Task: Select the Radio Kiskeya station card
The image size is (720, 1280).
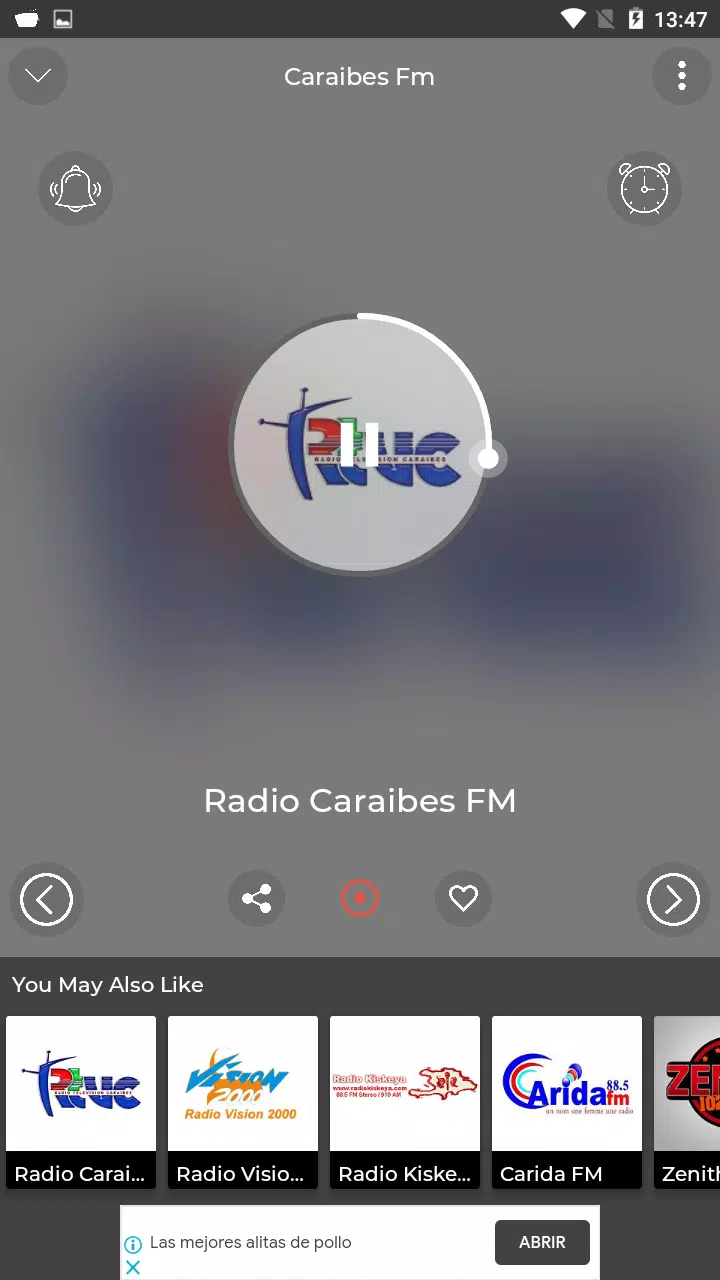Action: (405, 1101)
